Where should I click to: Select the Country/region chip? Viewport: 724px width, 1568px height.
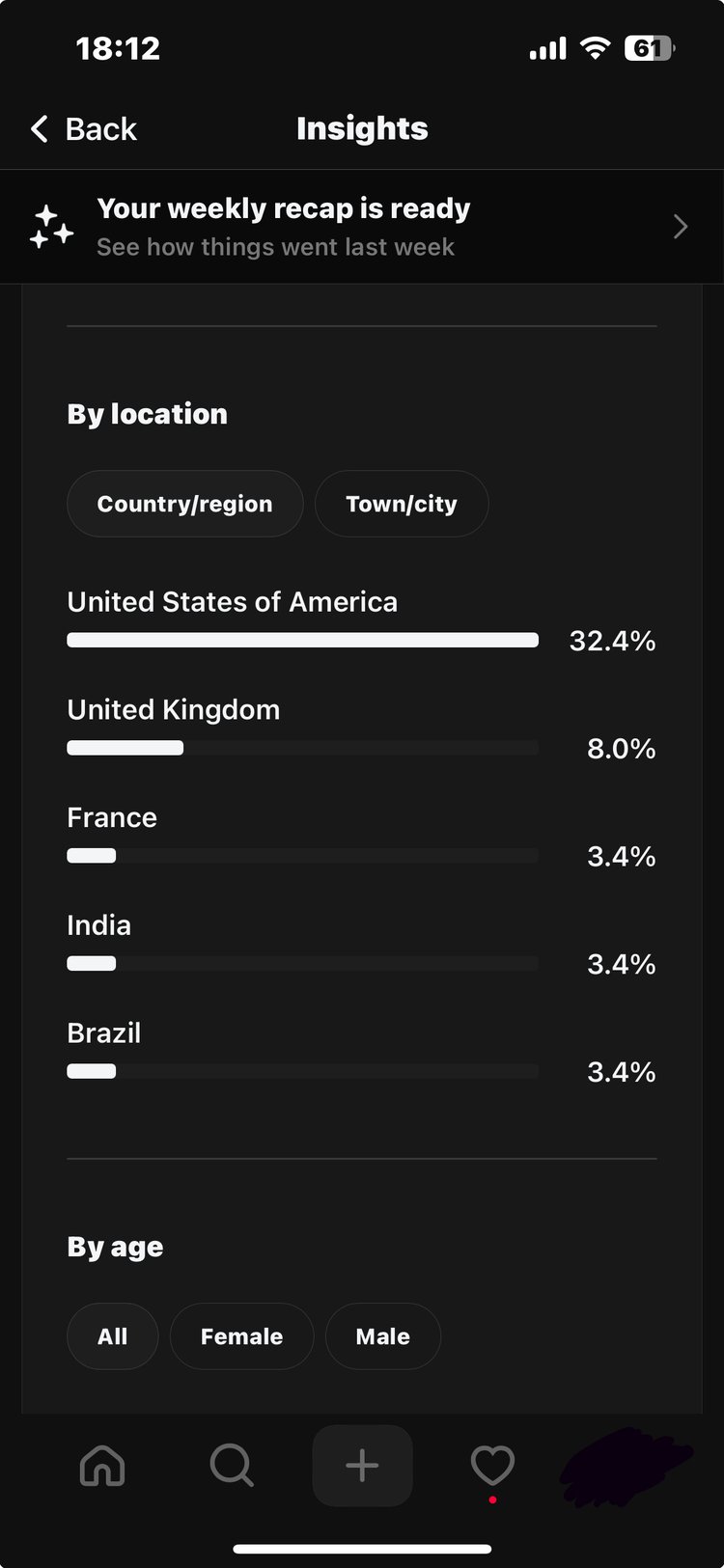coord(184,504)
